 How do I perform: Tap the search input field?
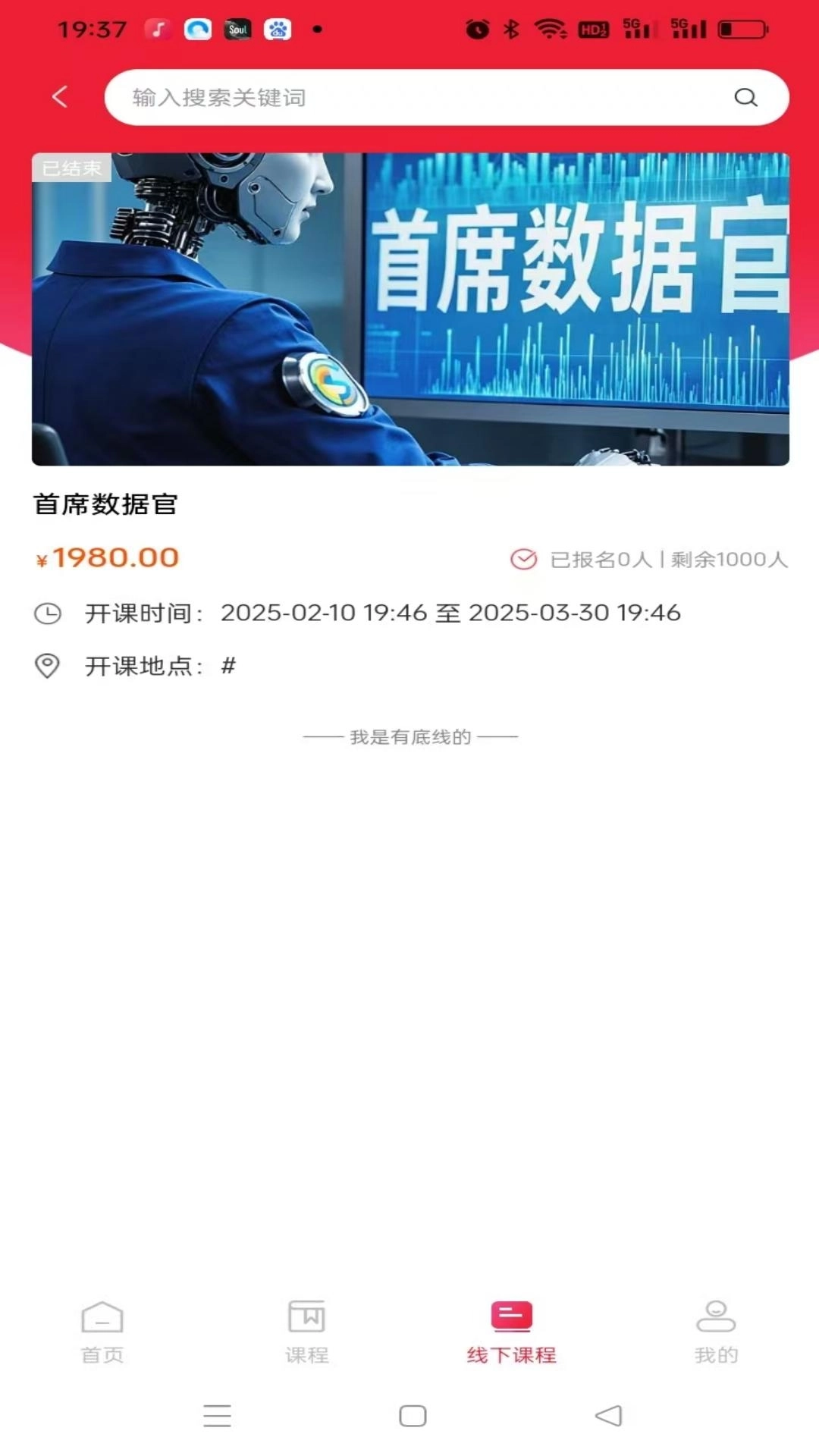[x=379, y=97]
